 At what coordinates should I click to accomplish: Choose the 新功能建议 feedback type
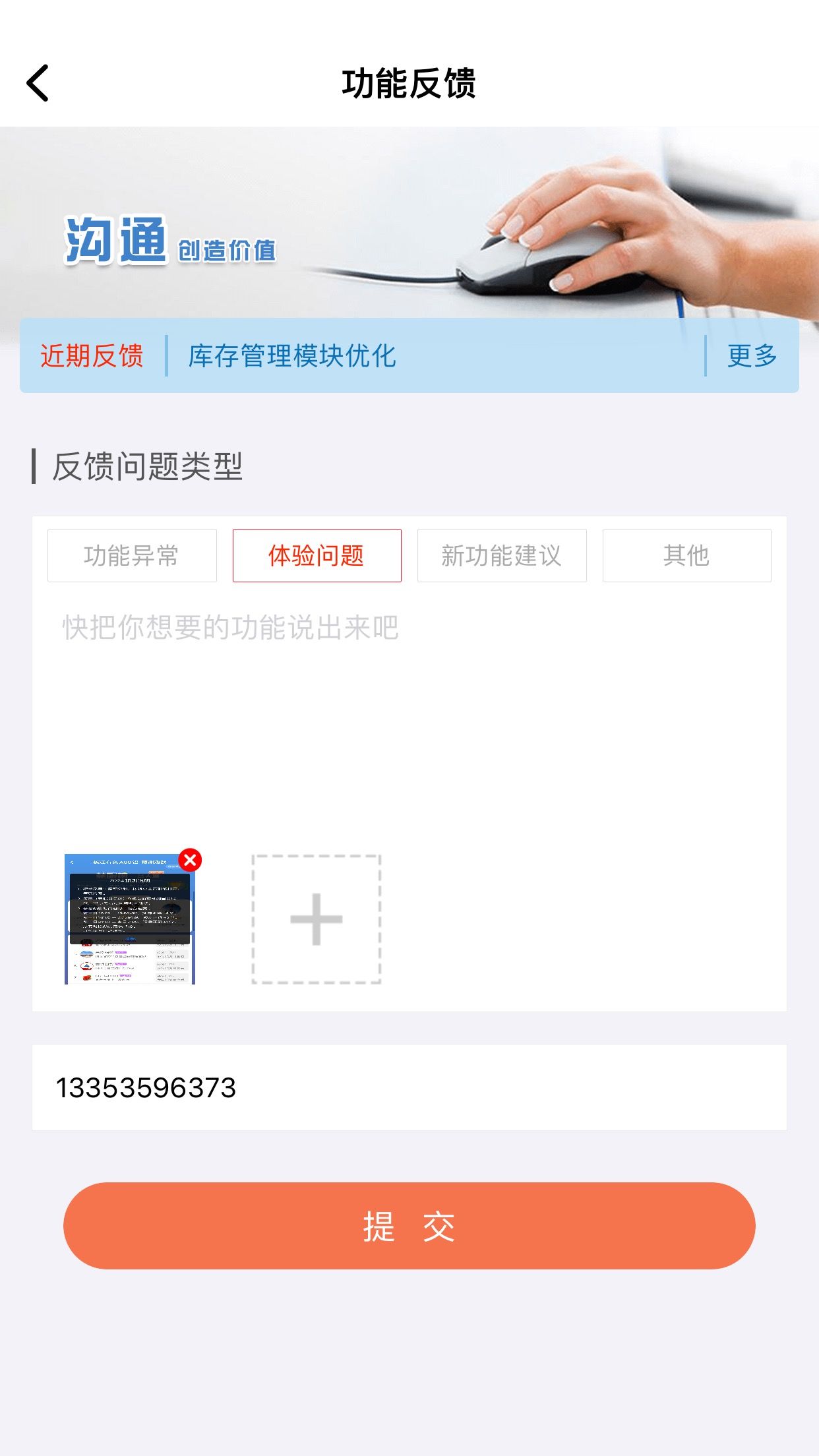(502, 555)
